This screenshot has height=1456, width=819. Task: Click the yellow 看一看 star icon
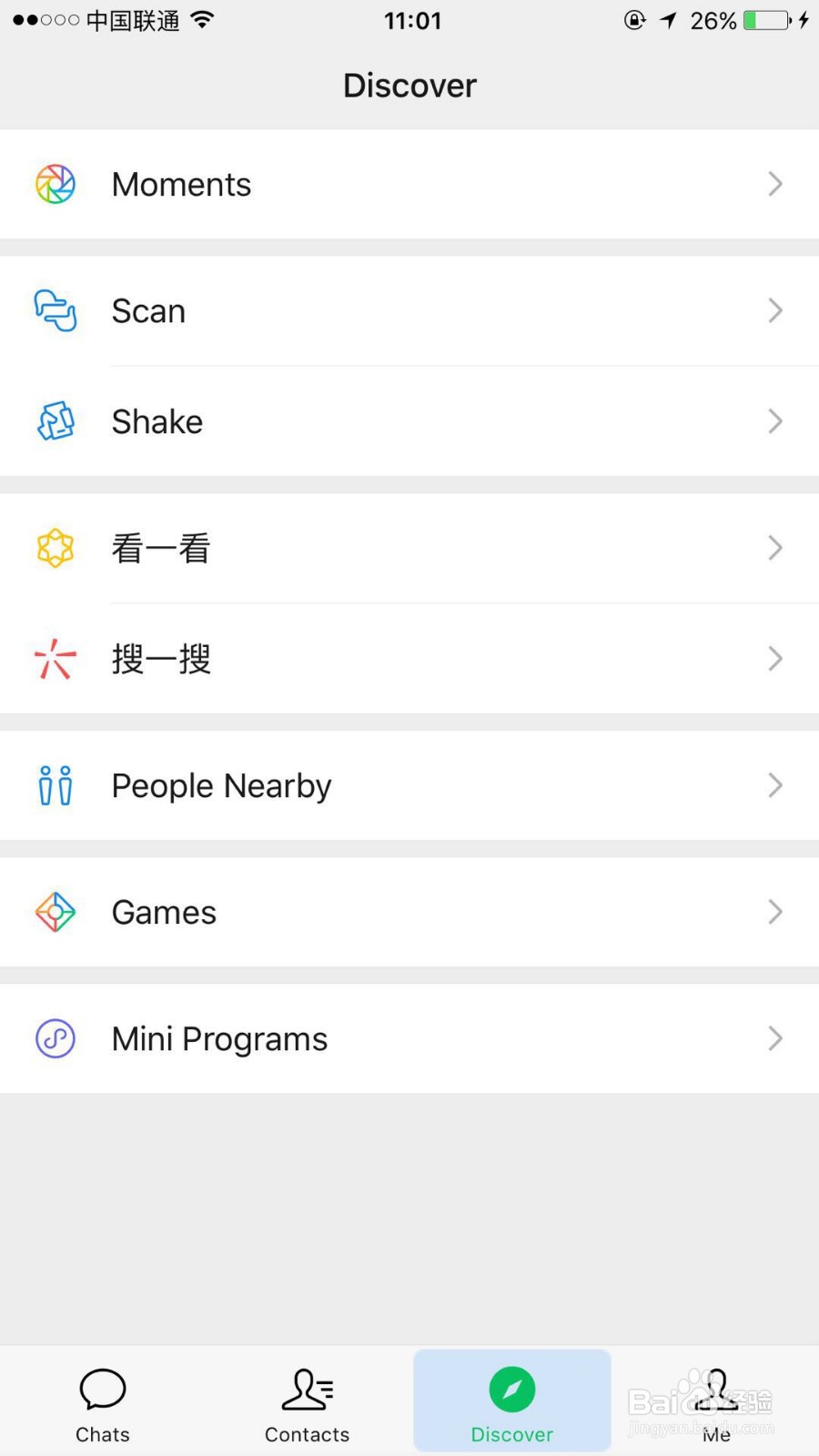coord(55,548)
